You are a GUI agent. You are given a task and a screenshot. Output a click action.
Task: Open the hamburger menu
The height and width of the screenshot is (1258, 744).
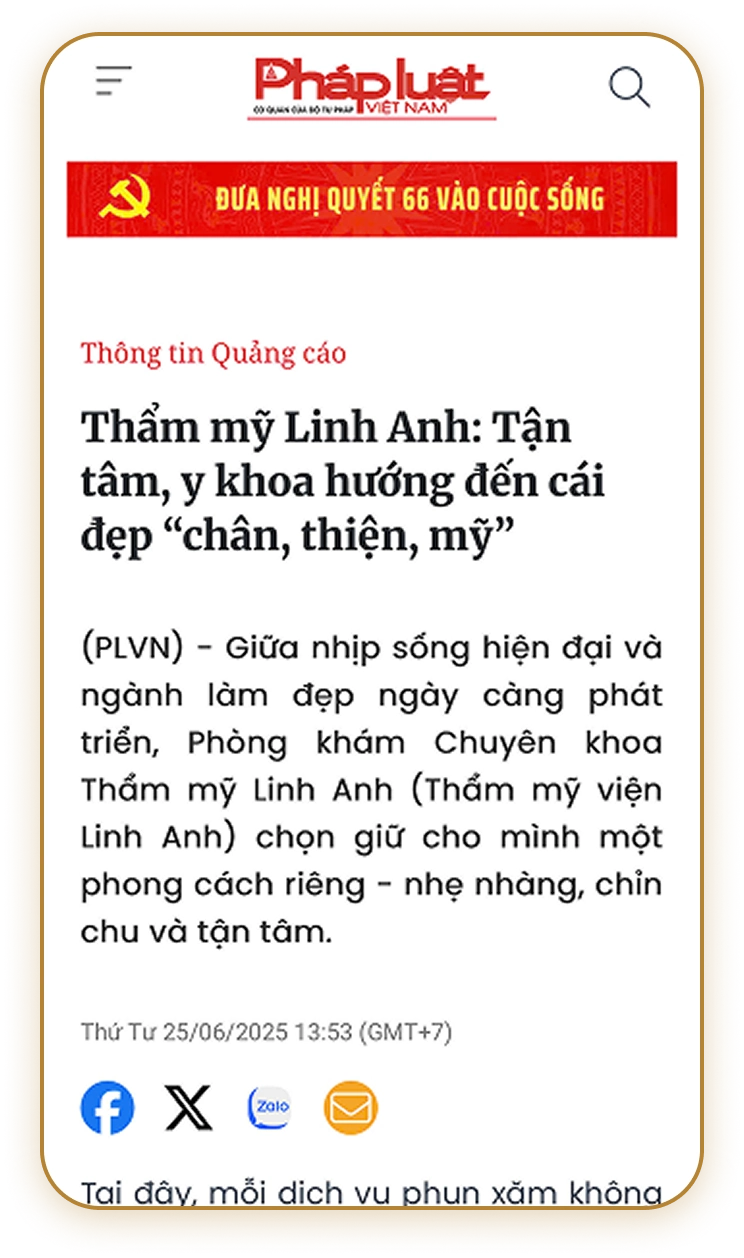(114, 81)
